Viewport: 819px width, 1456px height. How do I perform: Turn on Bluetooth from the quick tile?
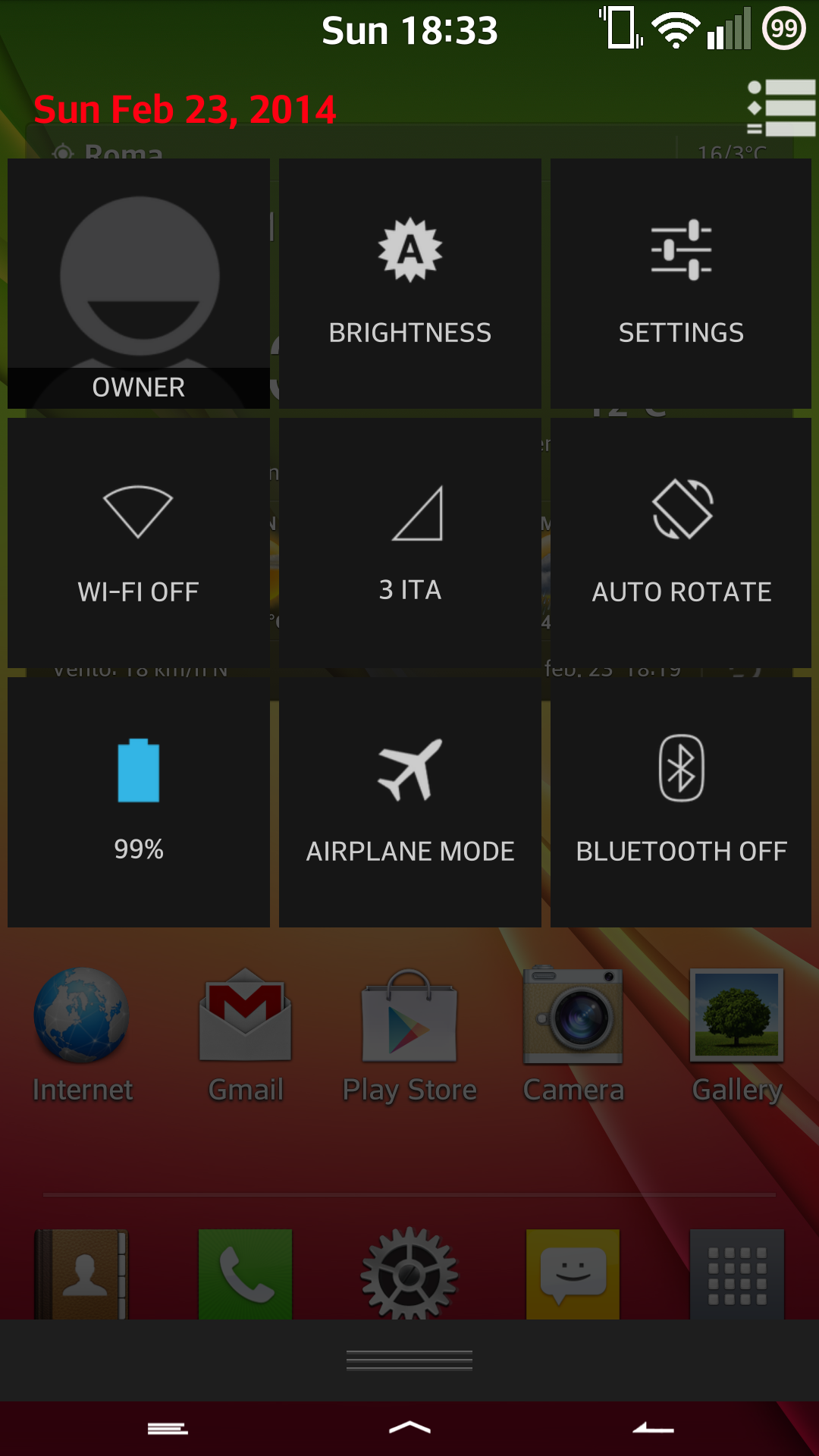[x=681, y=802]
